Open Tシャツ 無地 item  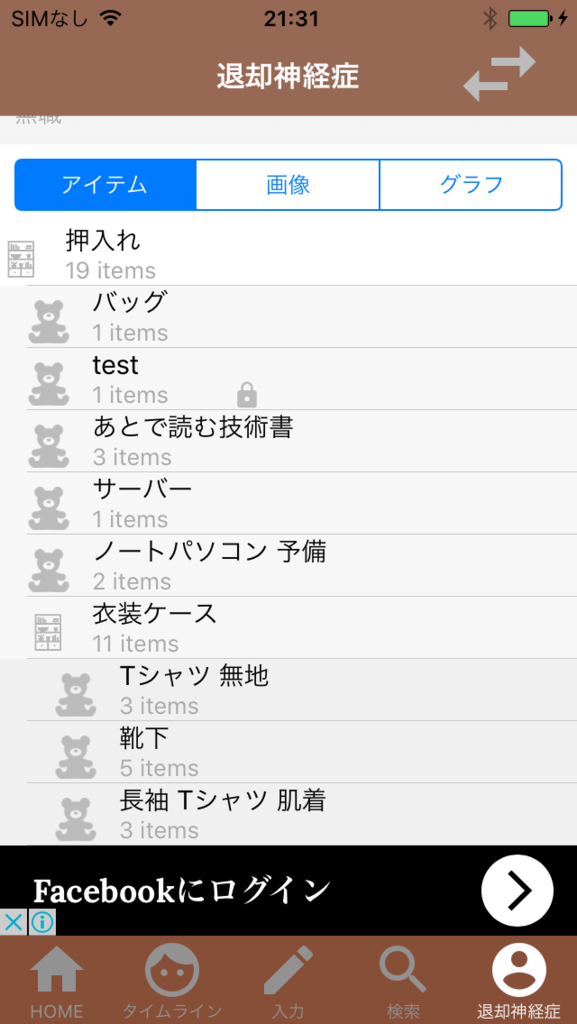click(x=302, y=690)
